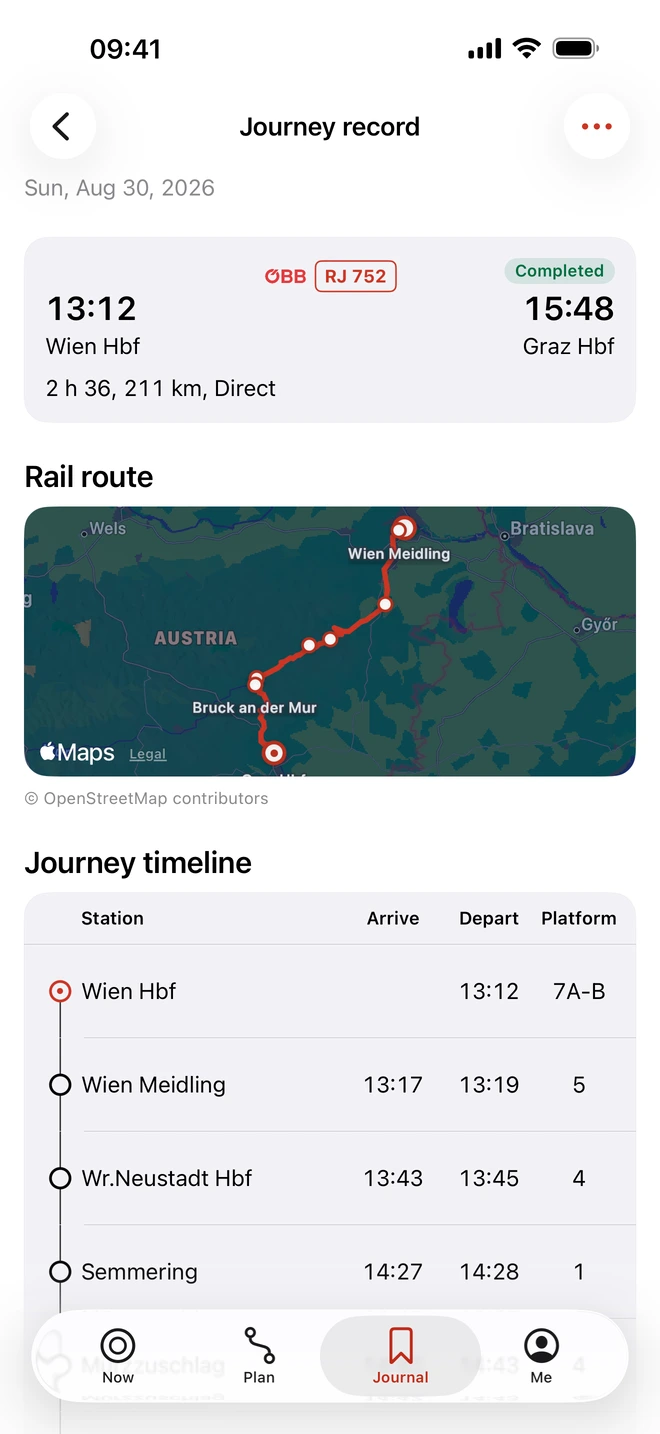The width and height of the screenshot is (660, 1434).
Task: Open the rail route map
Action: pos(330,641)
